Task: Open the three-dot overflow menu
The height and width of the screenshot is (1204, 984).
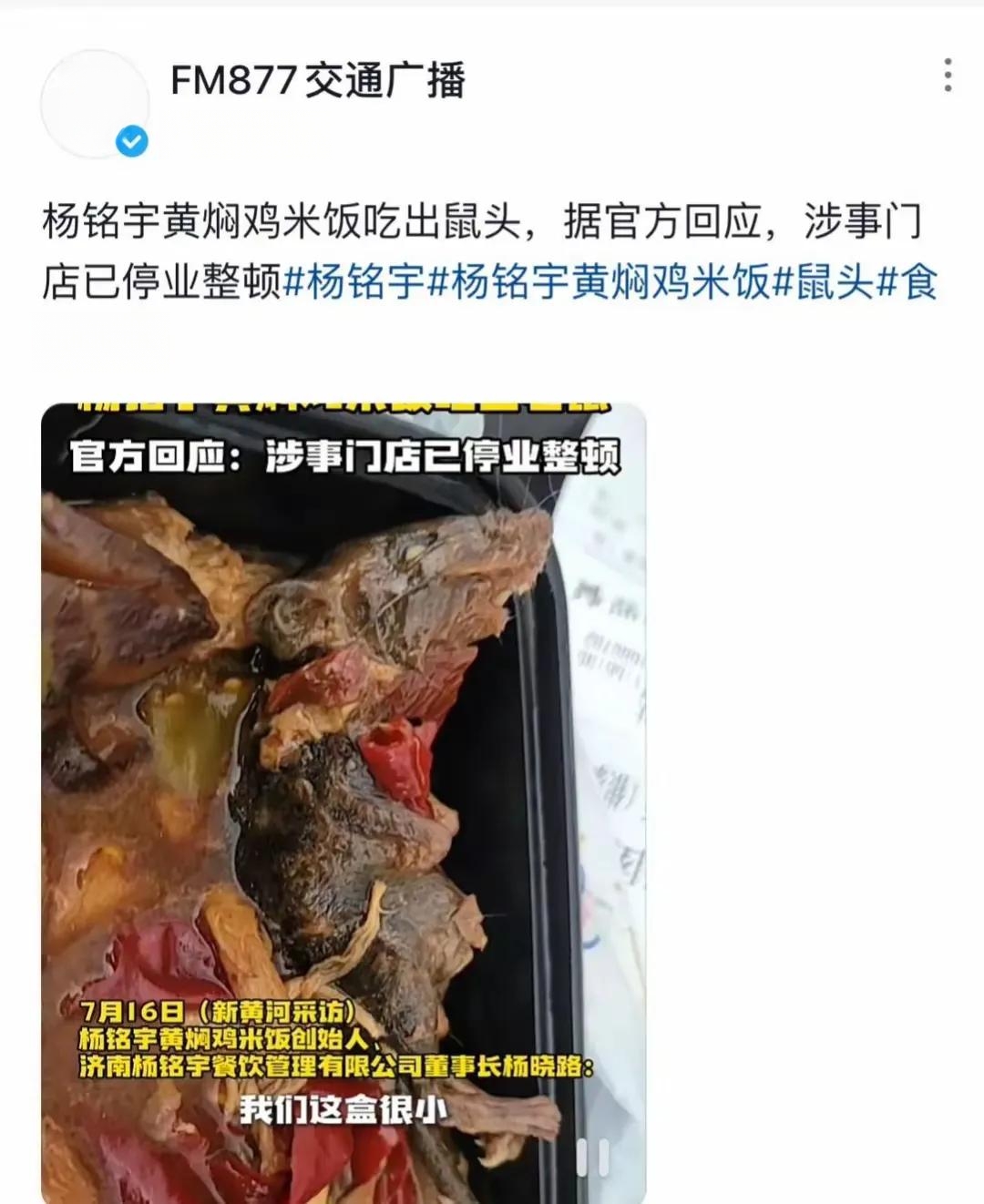Action: (948, 76)
